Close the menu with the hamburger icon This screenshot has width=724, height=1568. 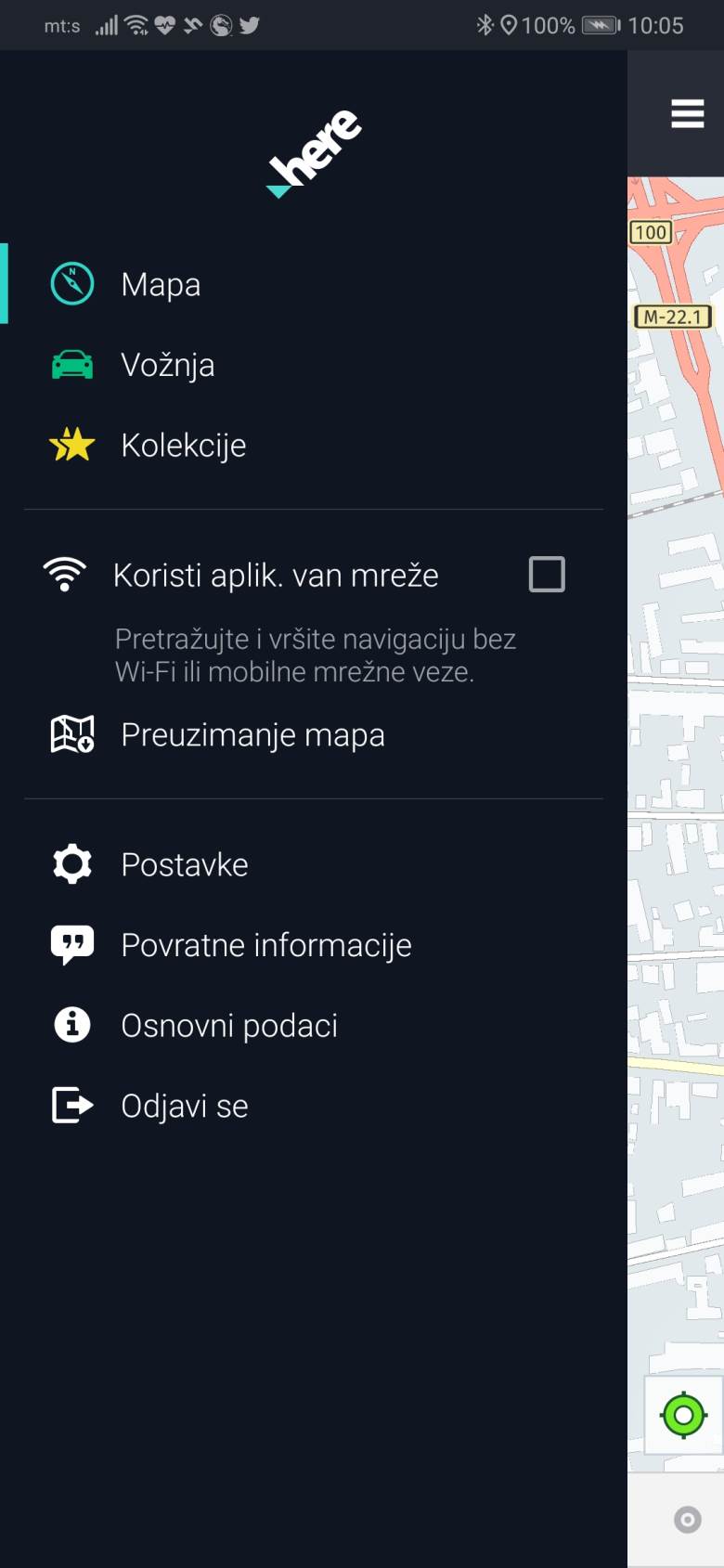(x=687, y=112)
